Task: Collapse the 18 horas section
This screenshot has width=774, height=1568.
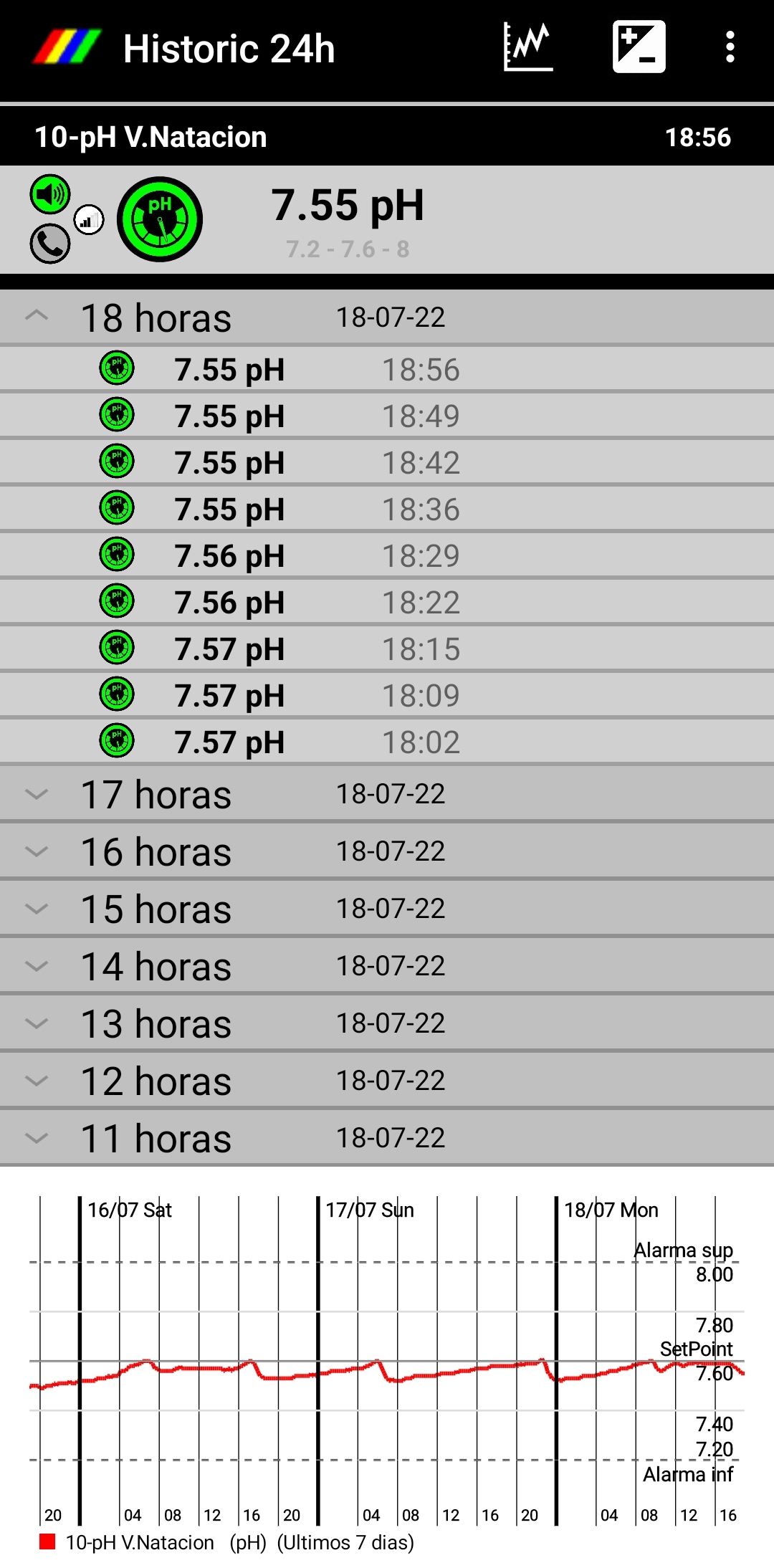Action: click(387, 317)
